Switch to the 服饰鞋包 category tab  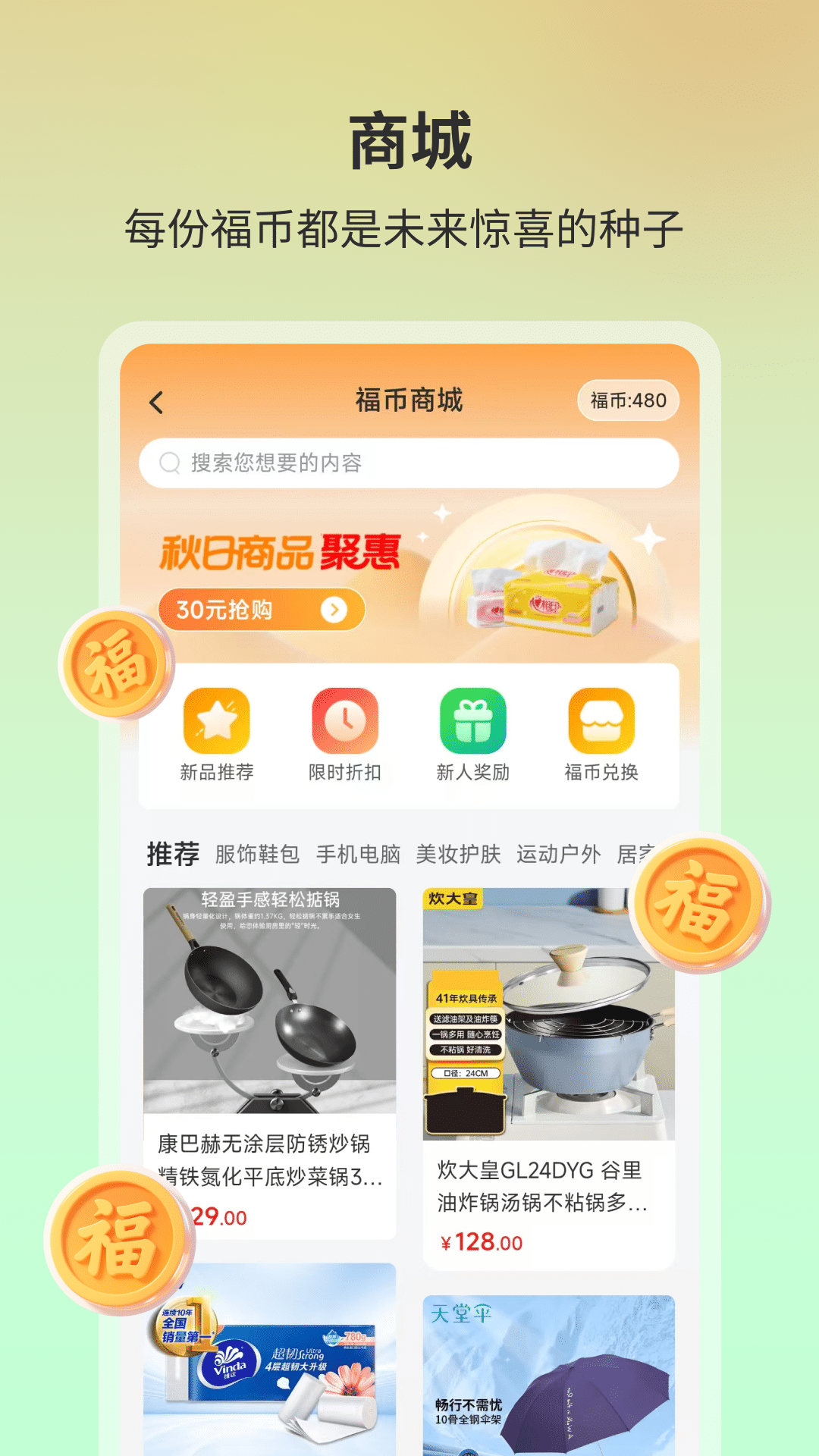[259, 854]
